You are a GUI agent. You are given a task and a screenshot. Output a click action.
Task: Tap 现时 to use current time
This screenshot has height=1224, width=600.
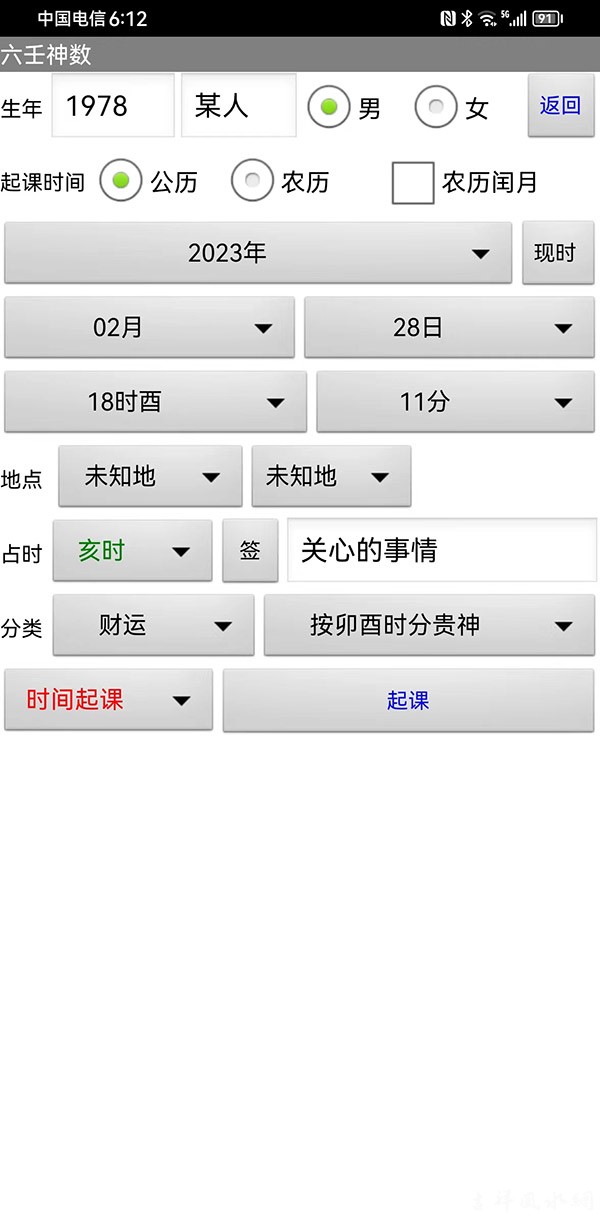click(x=558, y=253)
